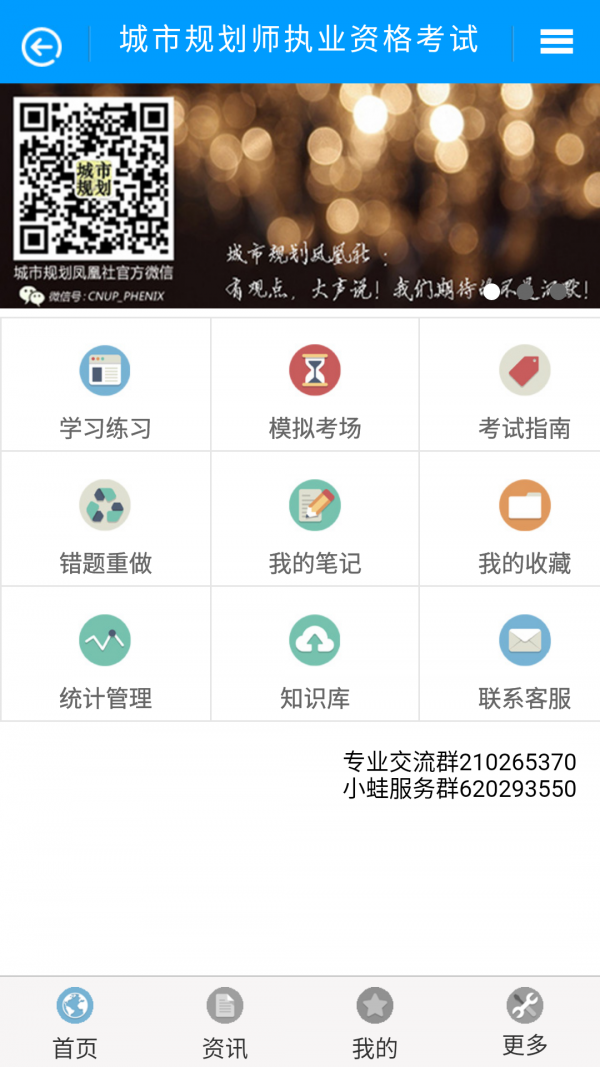600x1067 pixels.
Task: Open the hamburger menu
Action: (556, 42)
